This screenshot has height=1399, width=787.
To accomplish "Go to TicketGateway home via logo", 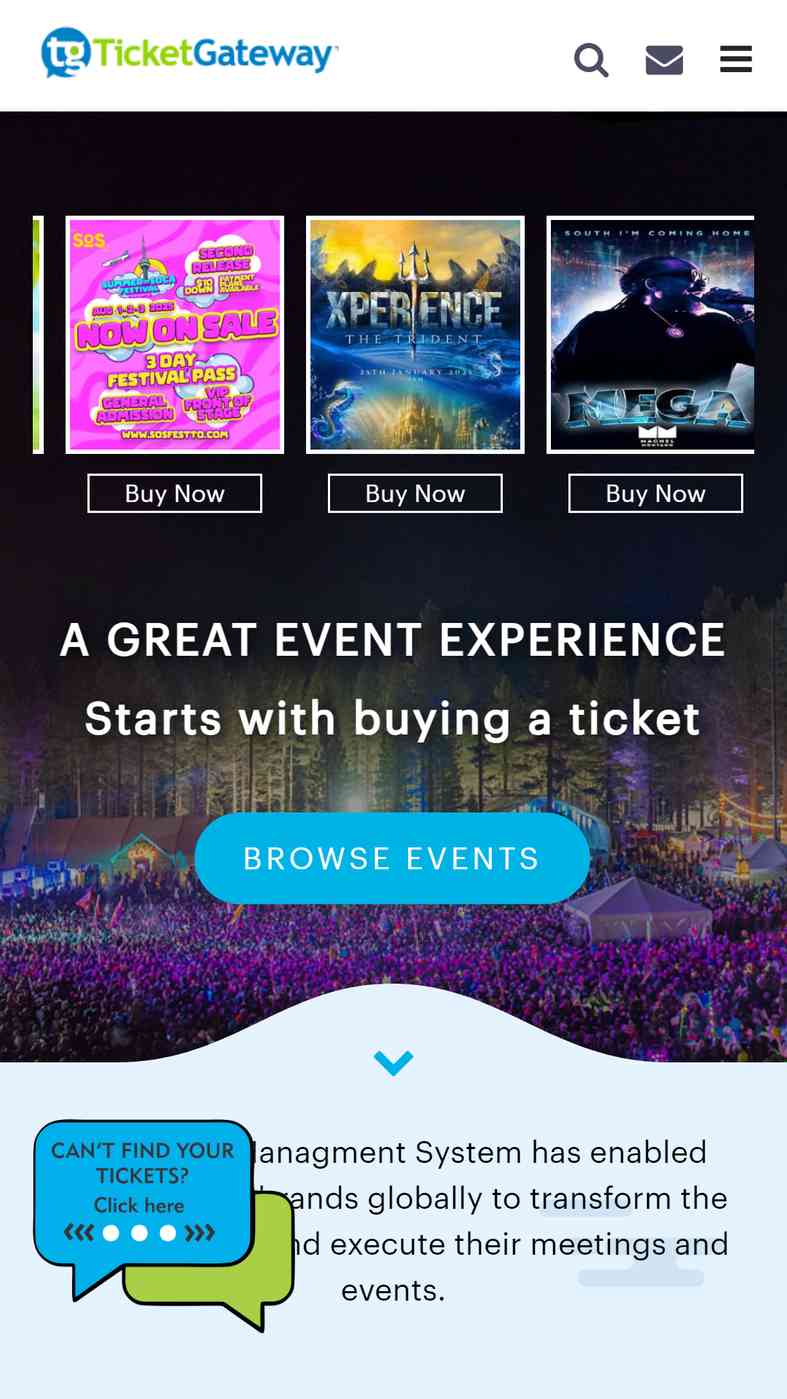I will tap(189, 52).
